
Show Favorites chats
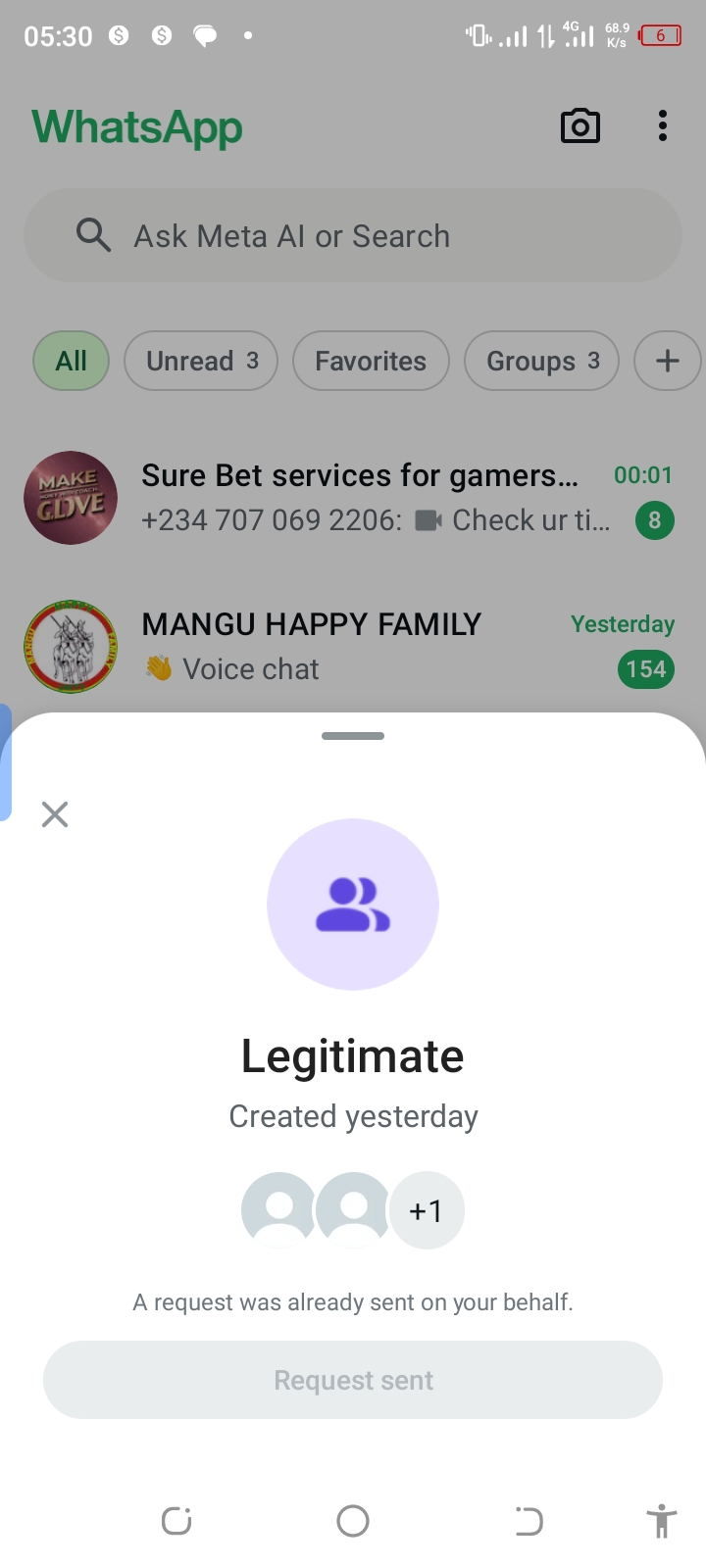tap(371, 361)
